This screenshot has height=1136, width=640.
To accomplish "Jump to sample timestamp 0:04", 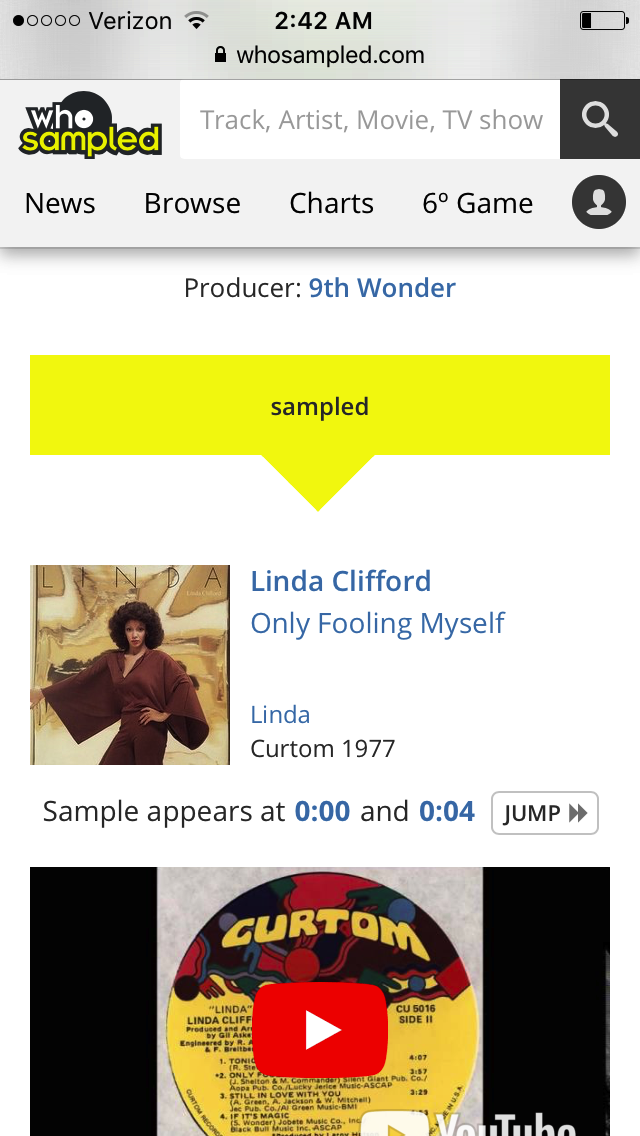I will (446, 811).
